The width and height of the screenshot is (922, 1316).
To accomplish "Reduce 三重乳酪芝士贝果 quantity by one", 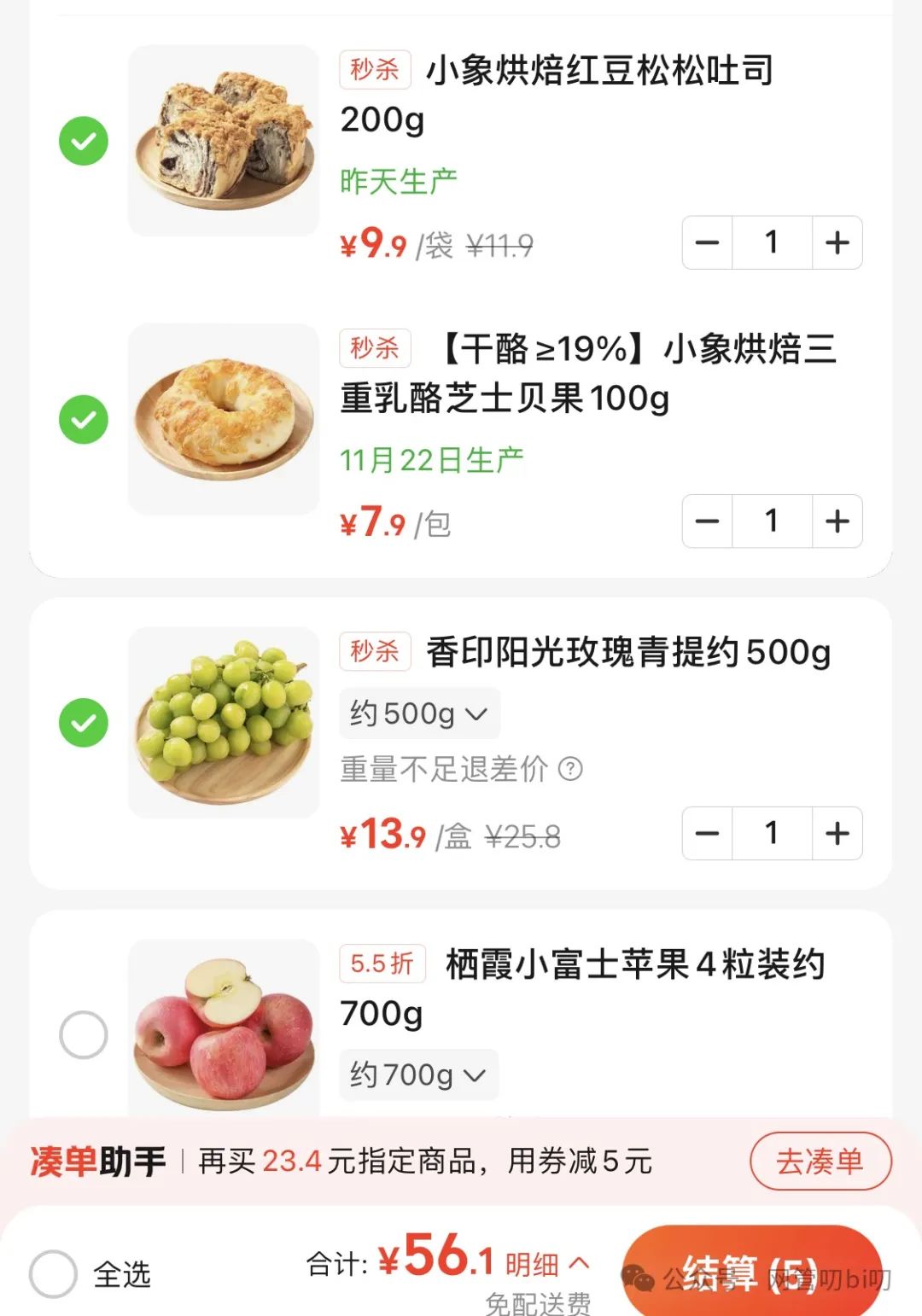I will tap(708, 521).
